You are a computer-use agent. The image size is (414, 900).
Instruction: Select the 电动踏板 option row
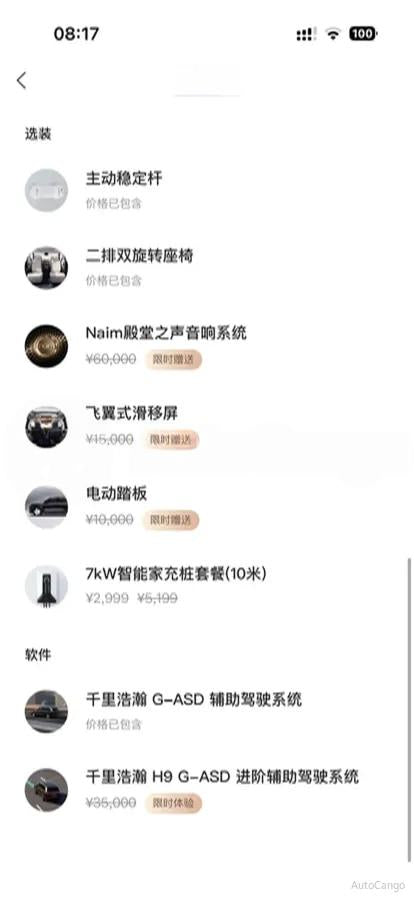tap(207, 507)
